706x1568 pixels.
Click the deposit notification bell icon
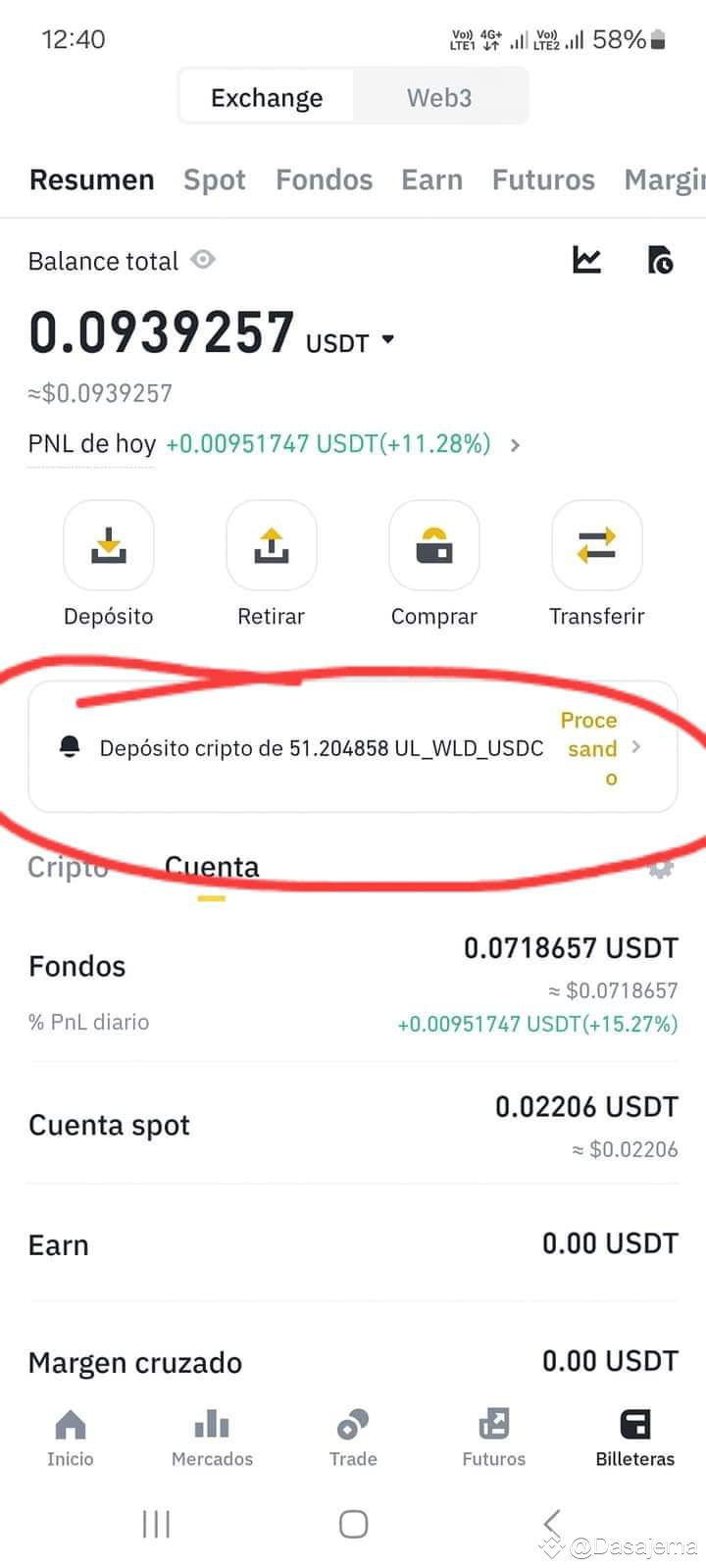coord(71,747)
